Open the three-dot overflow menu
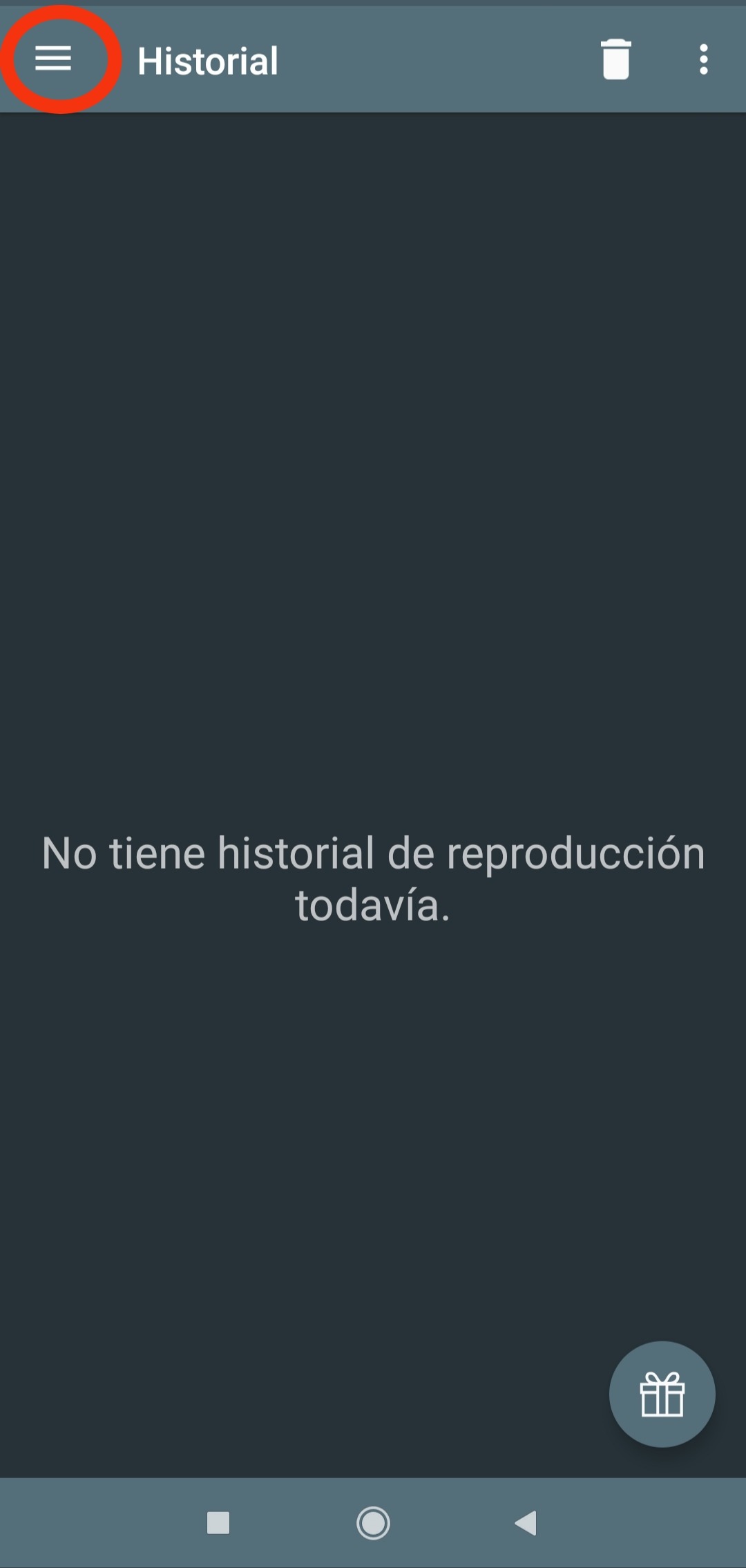746x1568 pixels. coord(703,59)
